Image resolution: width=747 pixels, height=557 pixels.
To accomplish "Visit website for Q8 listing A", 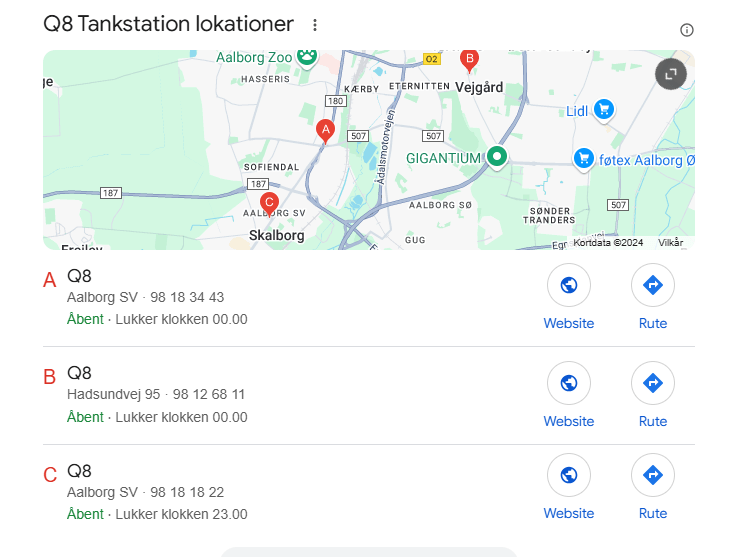I will [569, 297].
